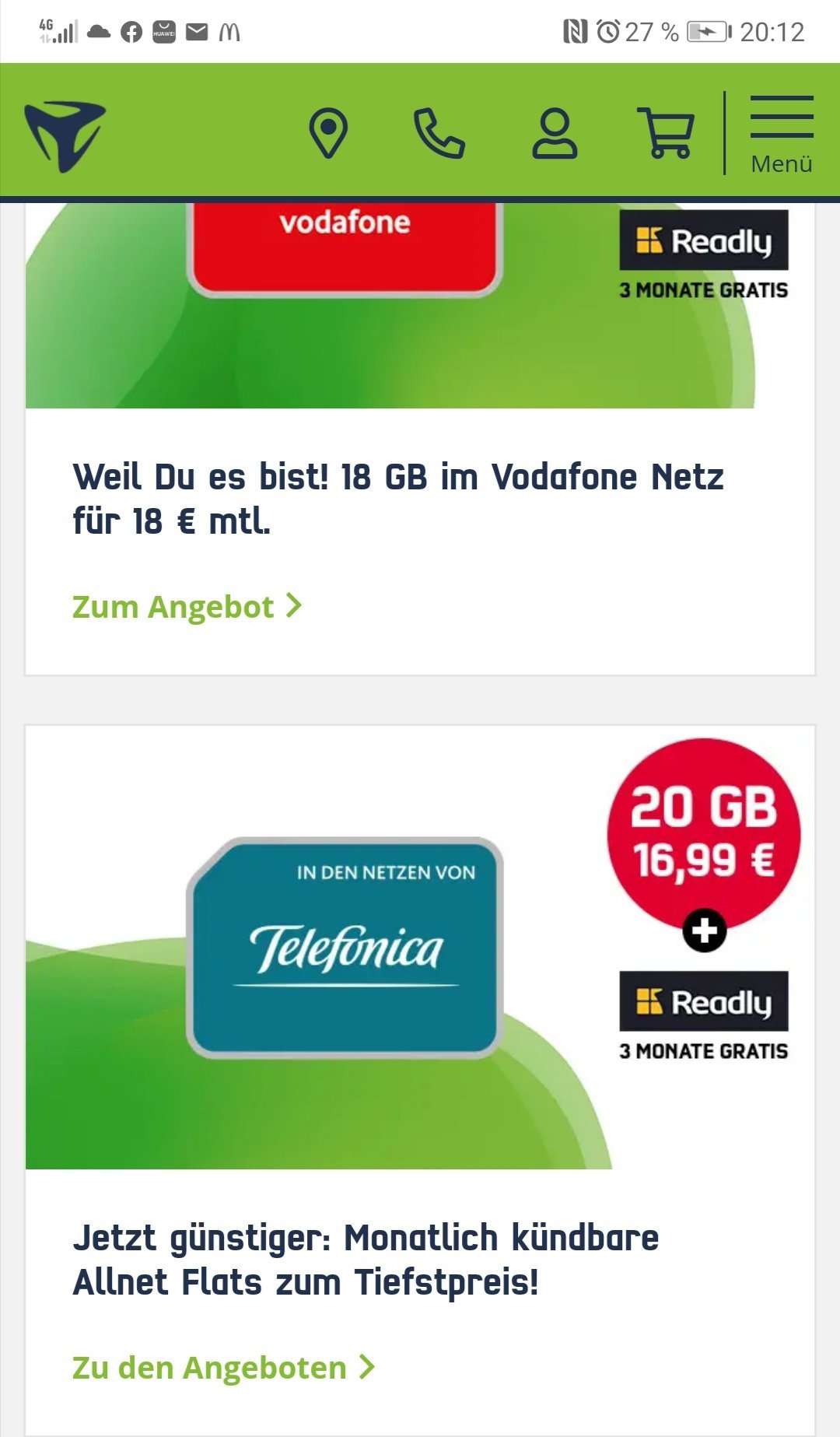The height and width of the screenshot is (1437, 840).
Task: Open the store locator pin icon
Action: click(328, 134)
